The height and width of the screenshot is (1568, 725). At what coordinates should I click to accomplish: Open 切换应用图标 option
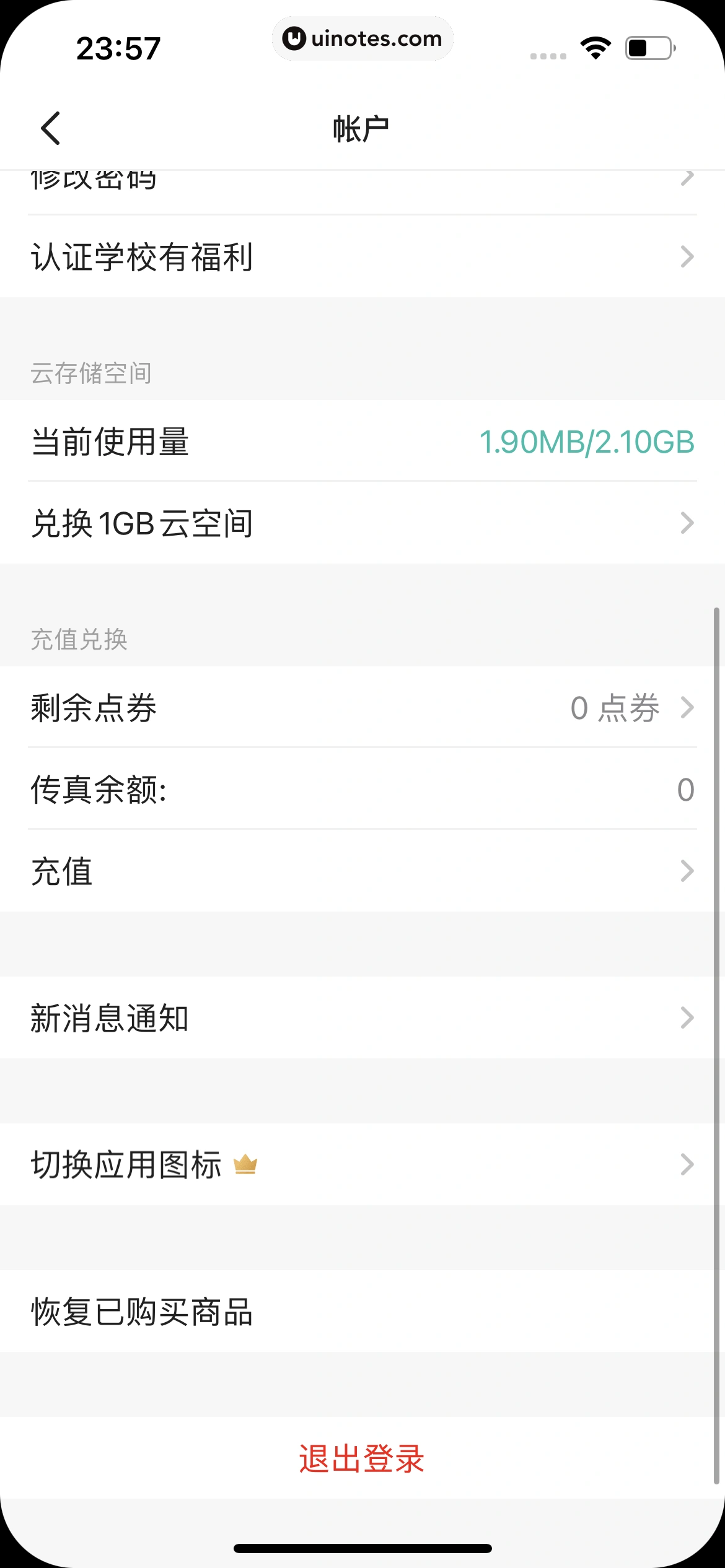(362, 1164)
